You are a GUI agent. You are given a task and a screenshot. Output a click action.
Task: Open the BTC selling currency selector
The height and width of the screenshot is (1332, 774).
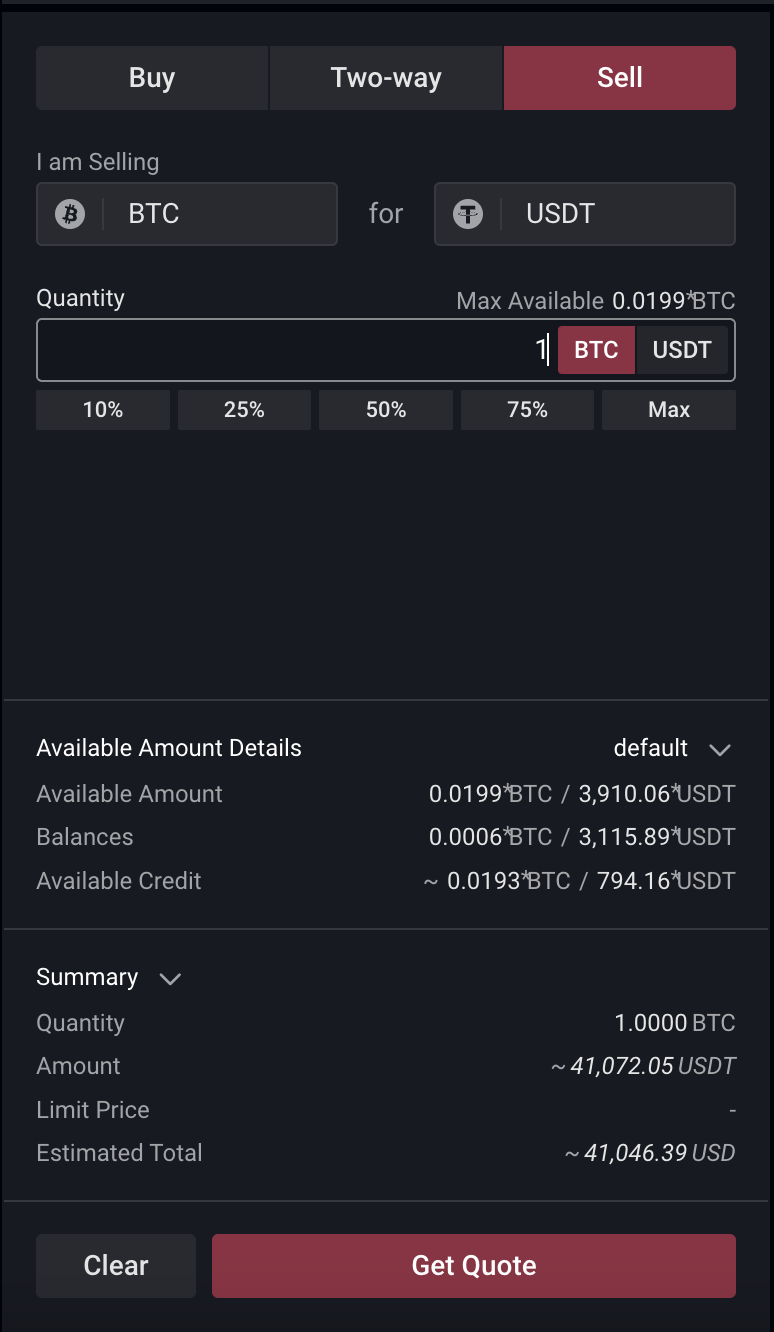187,214
